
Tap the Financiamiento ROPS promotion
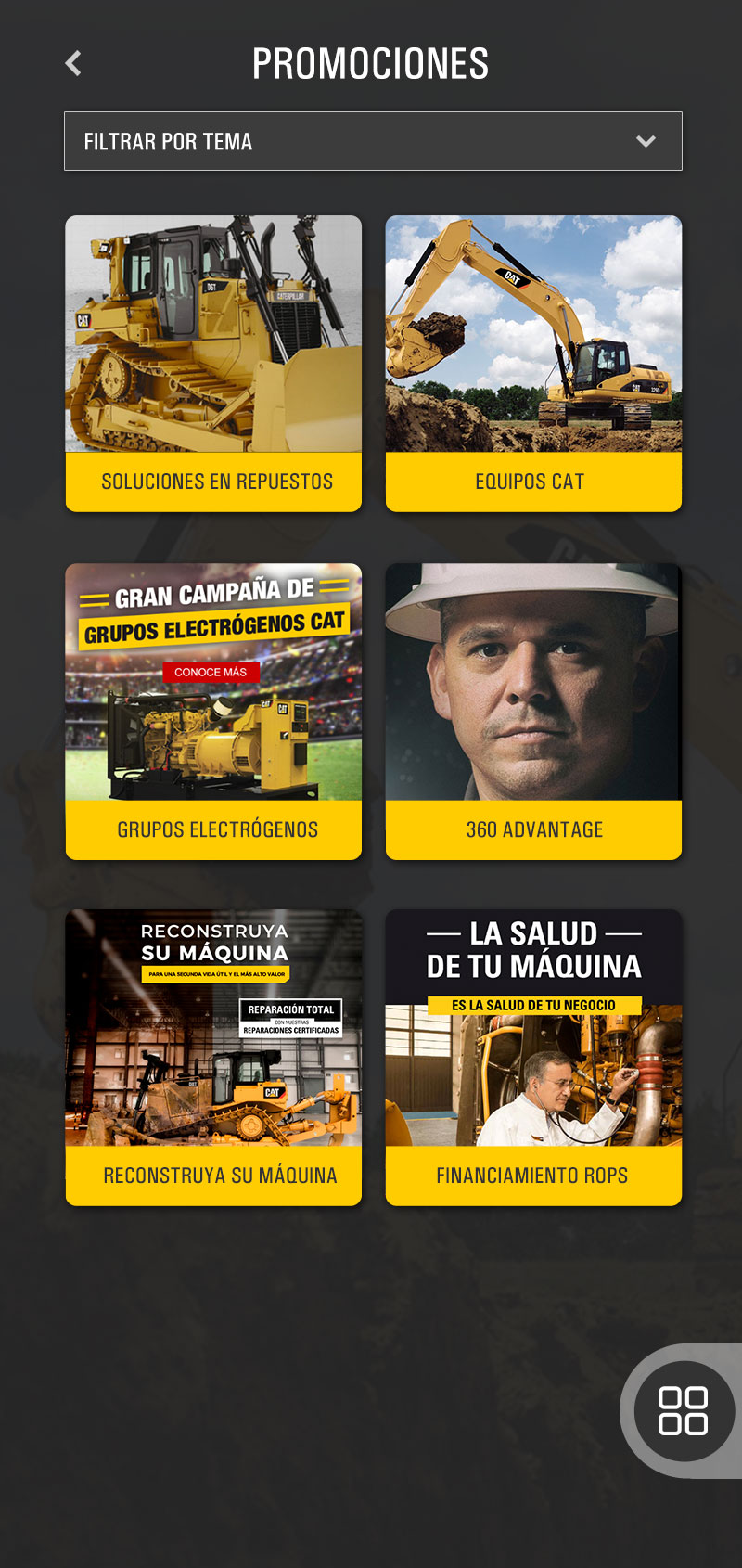pos(533,1058)
